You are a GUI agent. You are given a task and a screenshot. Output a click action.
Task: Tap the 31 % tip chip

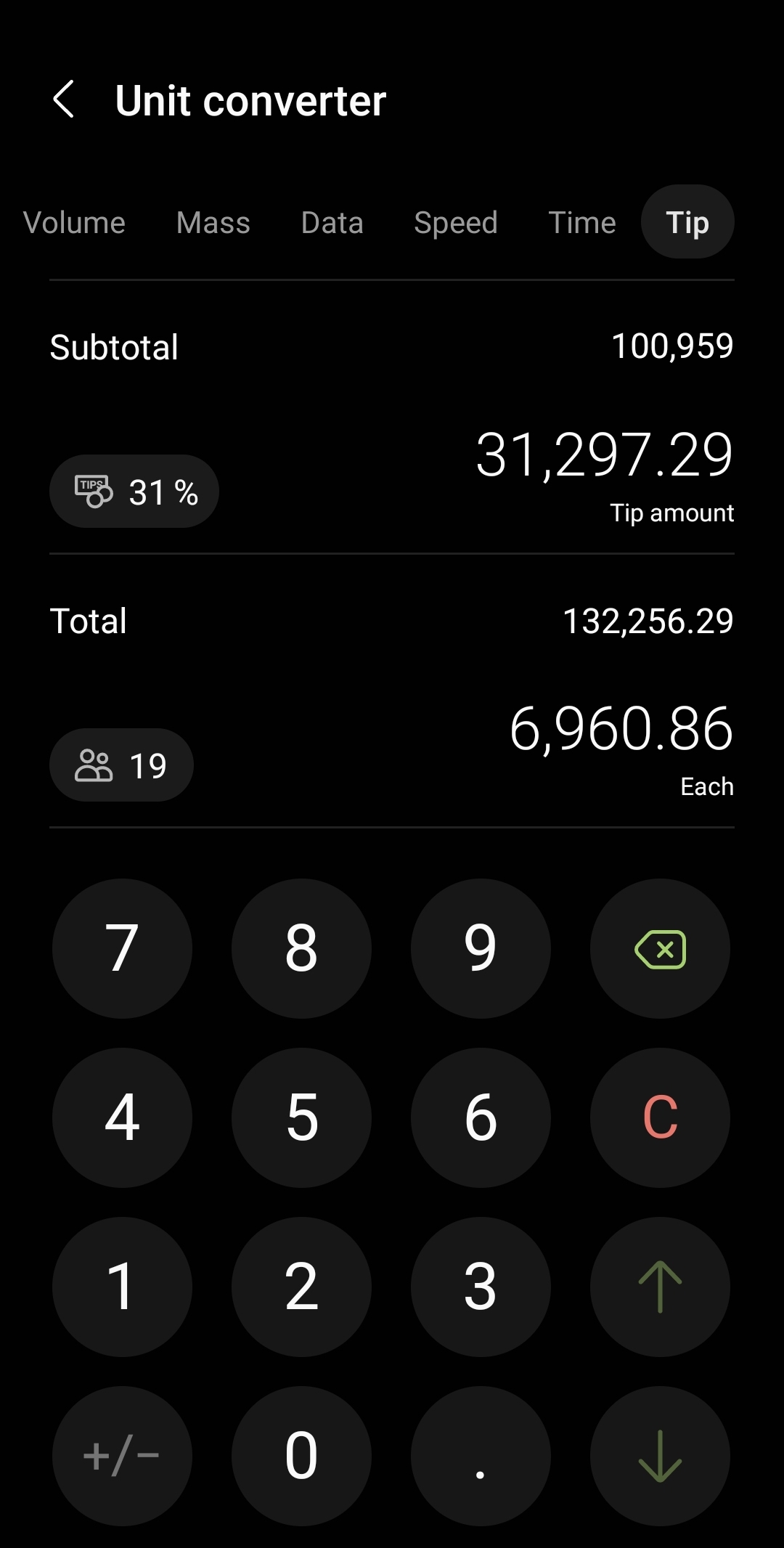(134, 492)
